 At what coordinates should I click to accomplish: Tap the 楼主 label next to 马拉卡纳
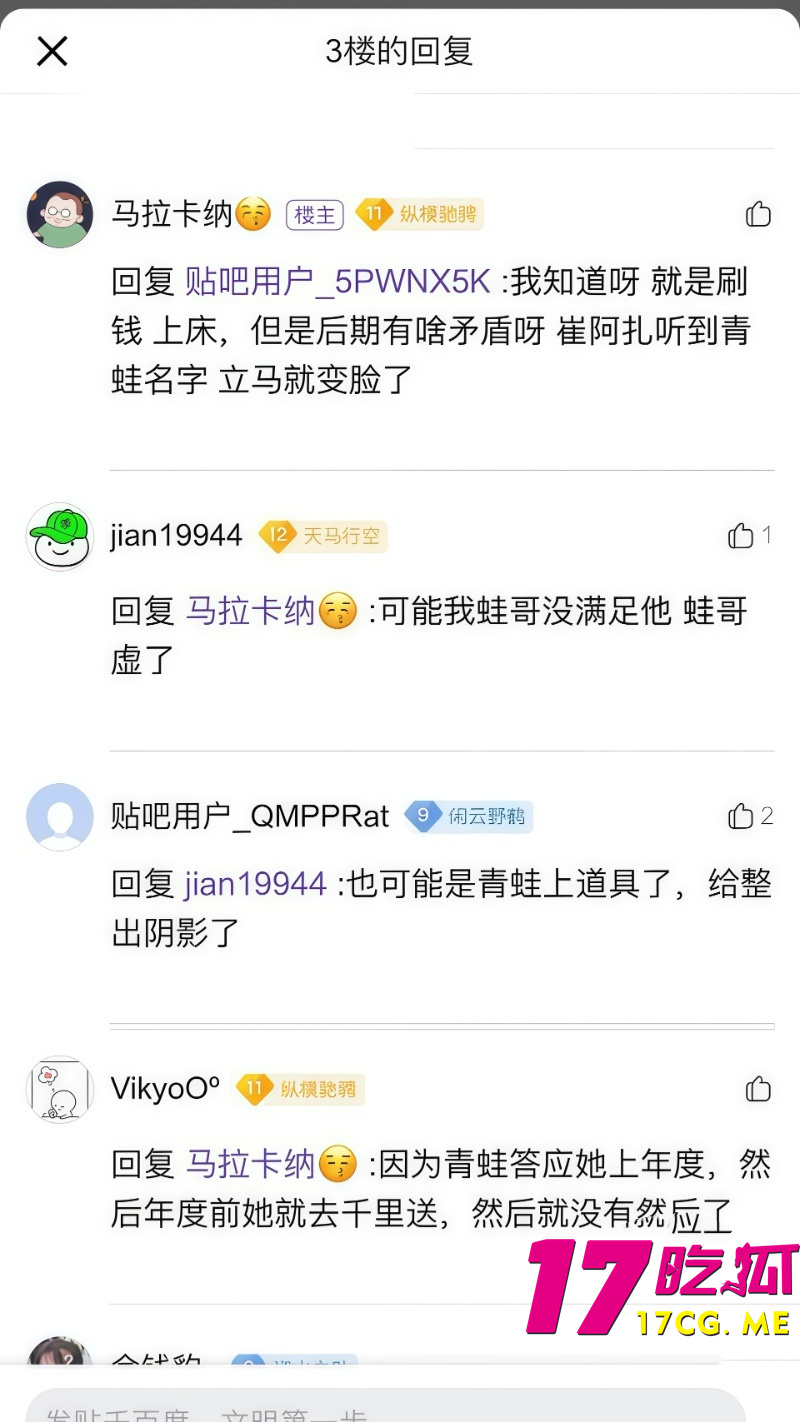pyautogui.click(x=314, y=214)
